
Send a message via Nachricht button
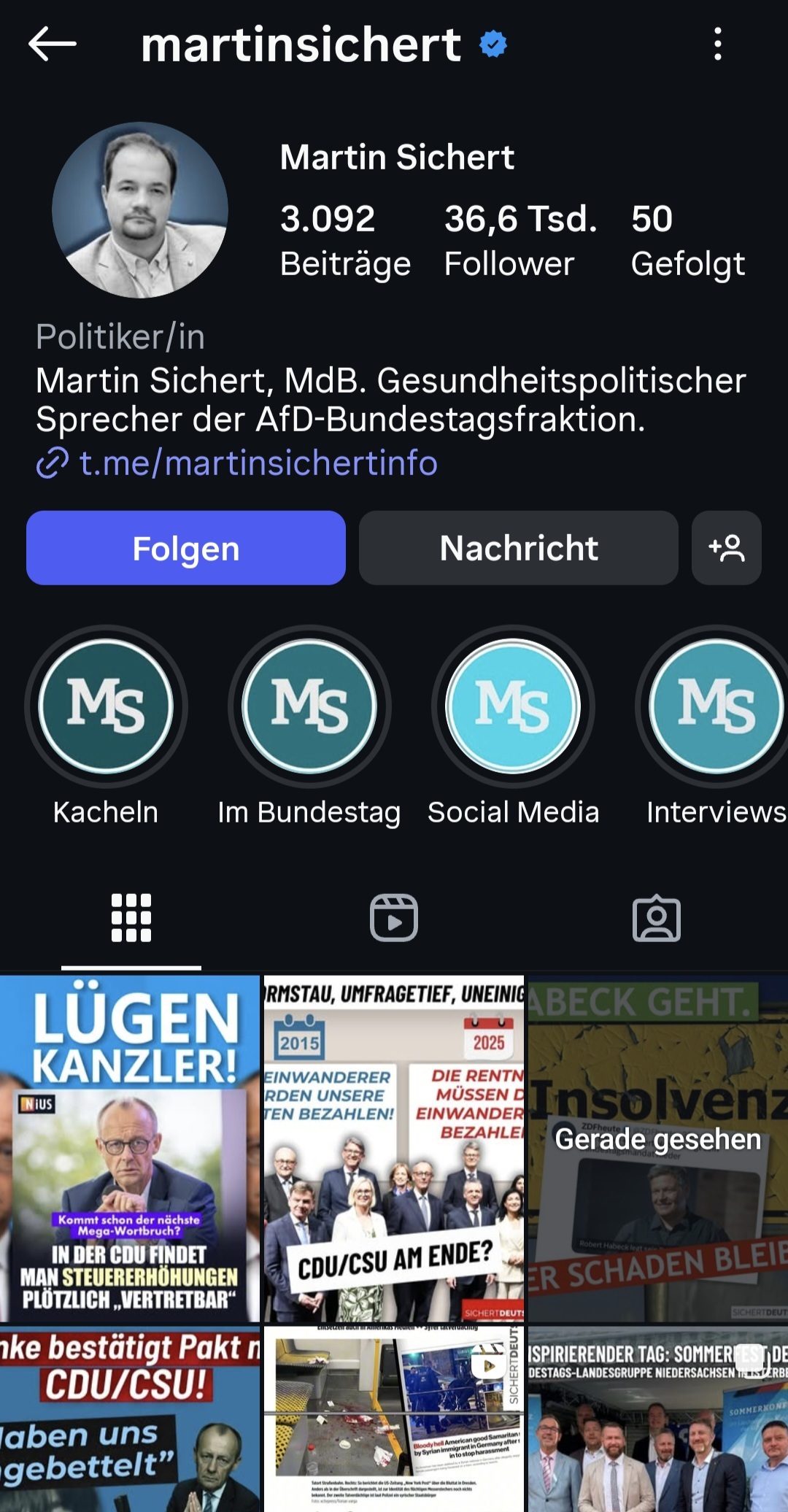(x=519, y=548)
